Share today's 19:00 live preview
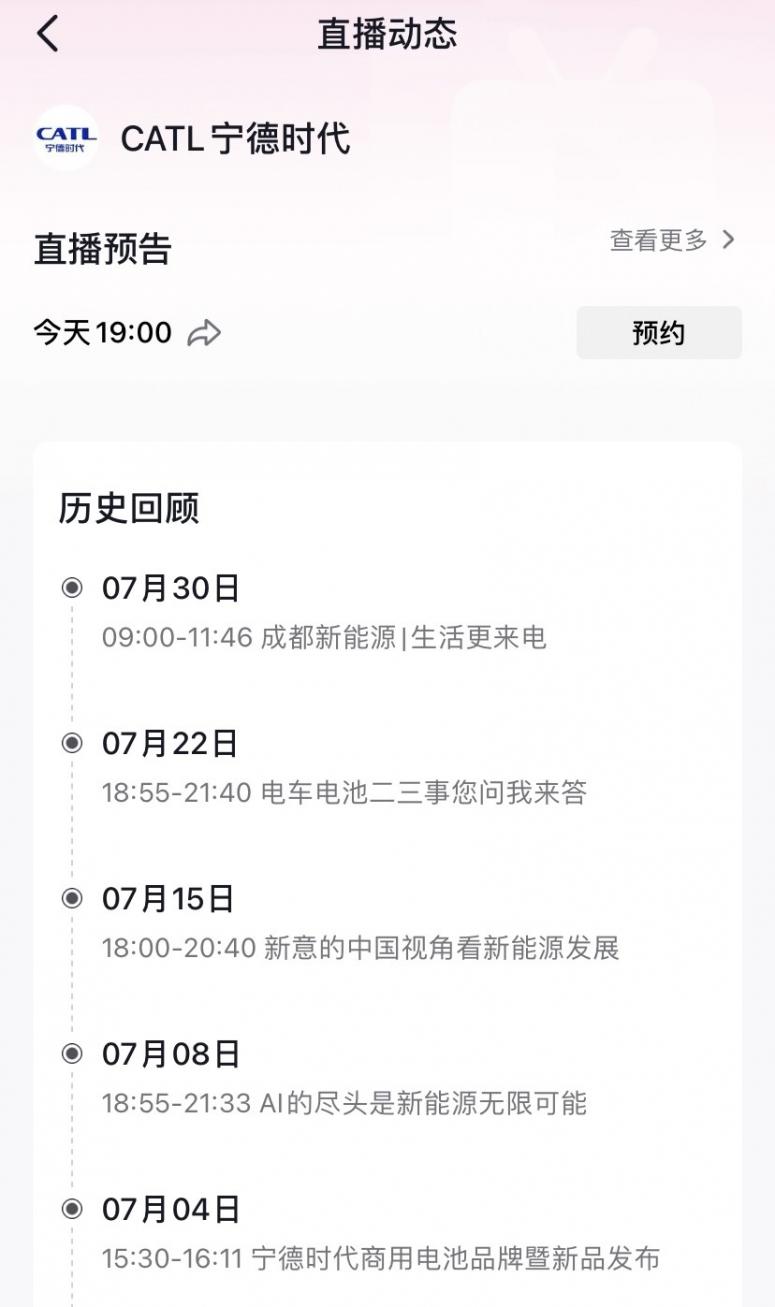 (204, 333)
